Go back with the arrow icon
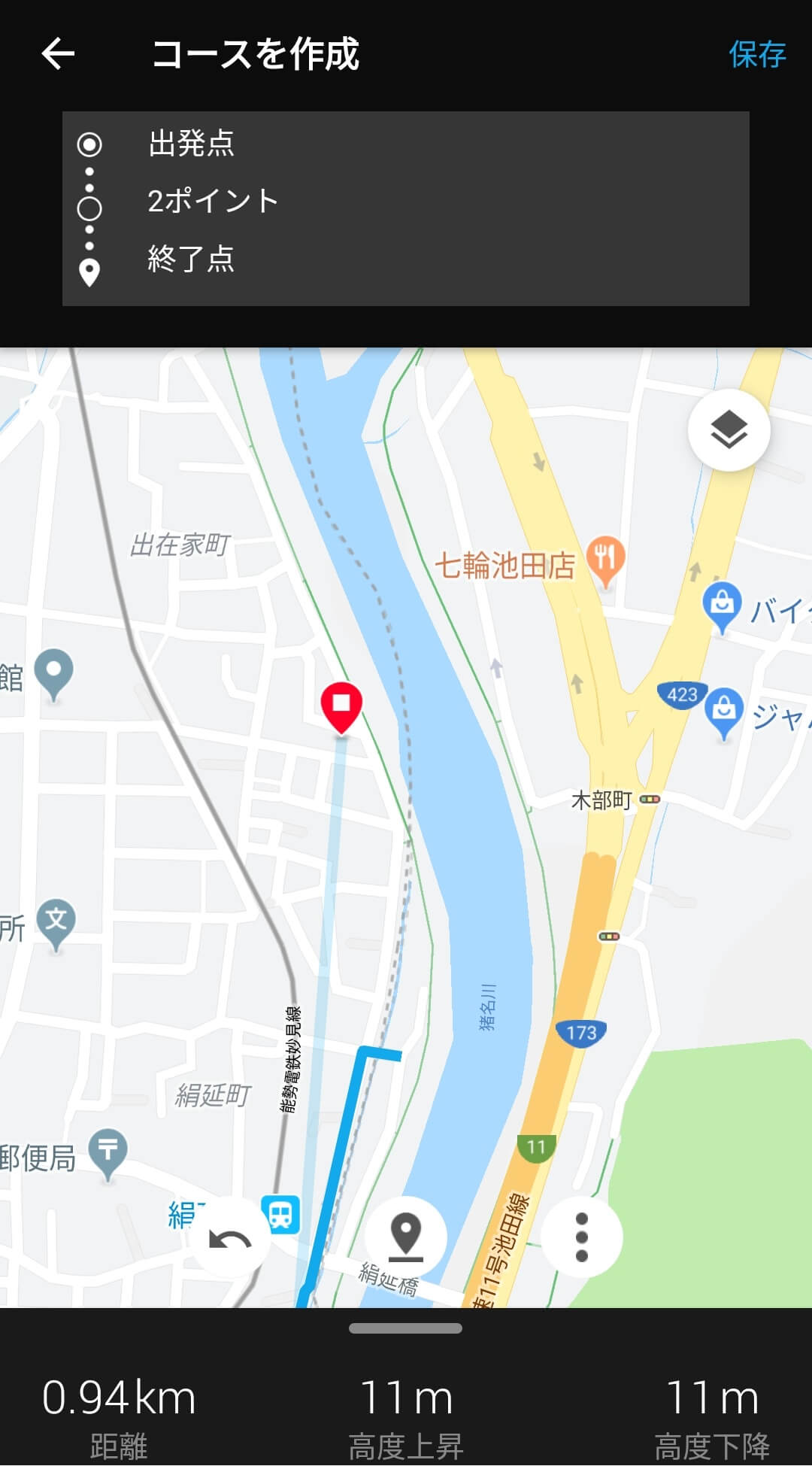Screen dimensions: 812x1469 pos(58,54)
